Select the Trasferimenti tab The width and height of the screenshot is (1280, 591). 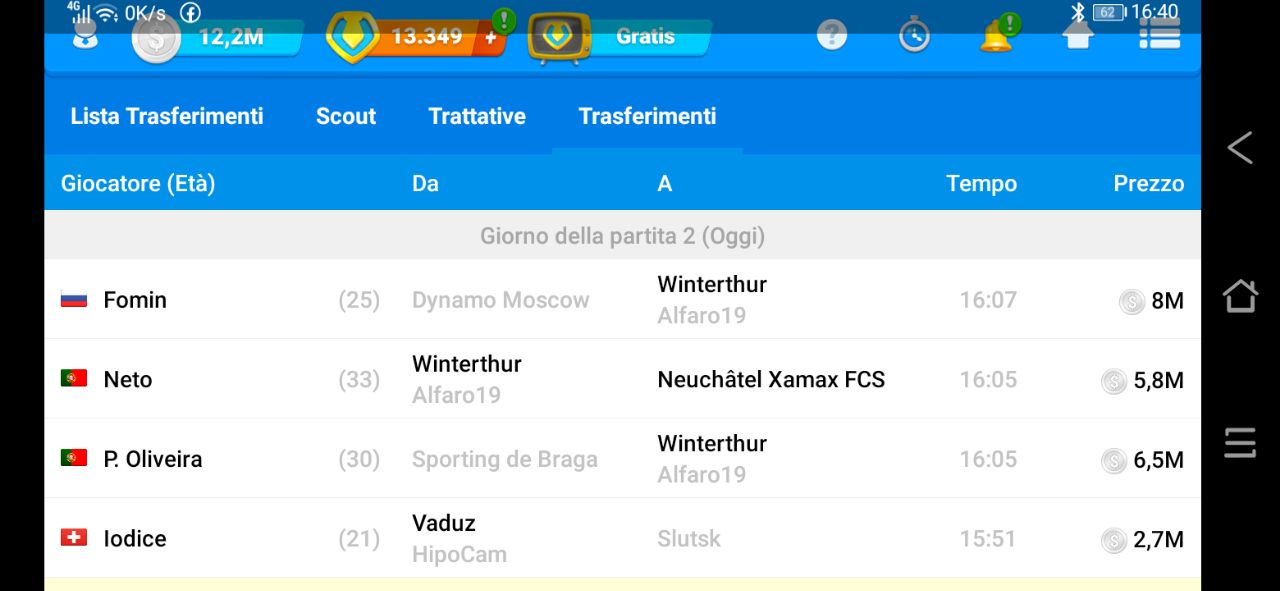[x=647, y=116]
